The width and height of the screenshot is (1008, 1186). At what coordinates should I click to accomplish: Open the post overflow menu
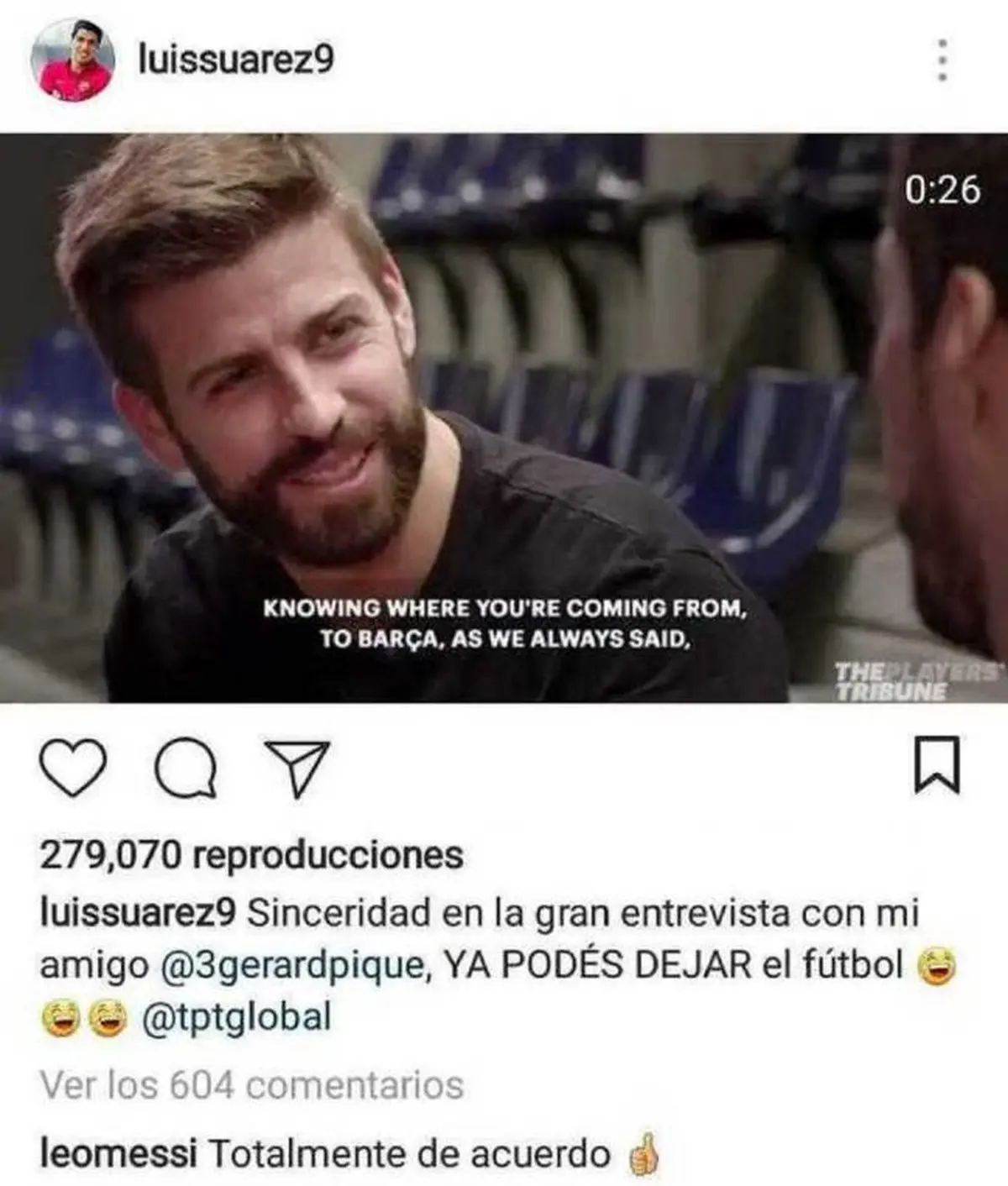[942, 60]
